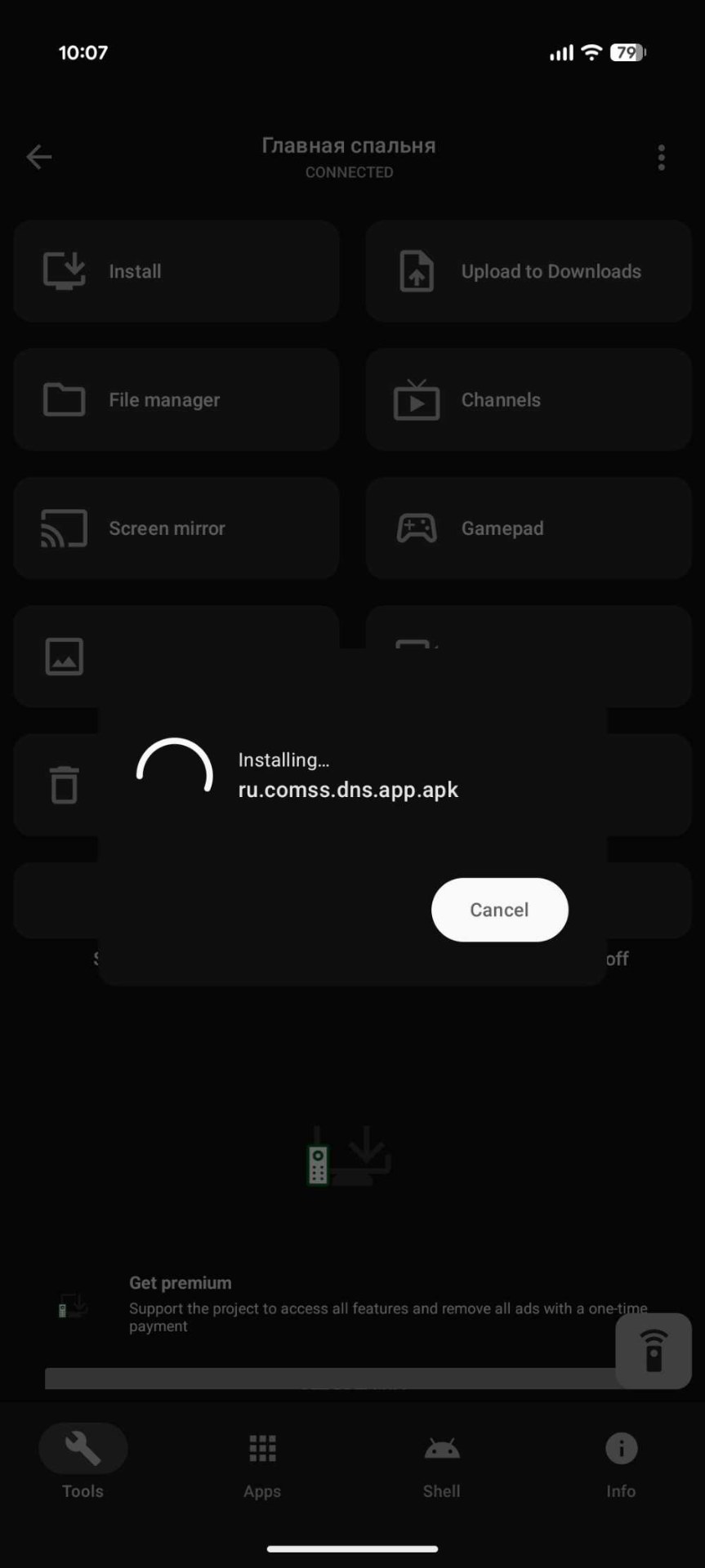The image size is (705, 1568).
Task: Select Upload to Downloads
Action: [529, 271]
